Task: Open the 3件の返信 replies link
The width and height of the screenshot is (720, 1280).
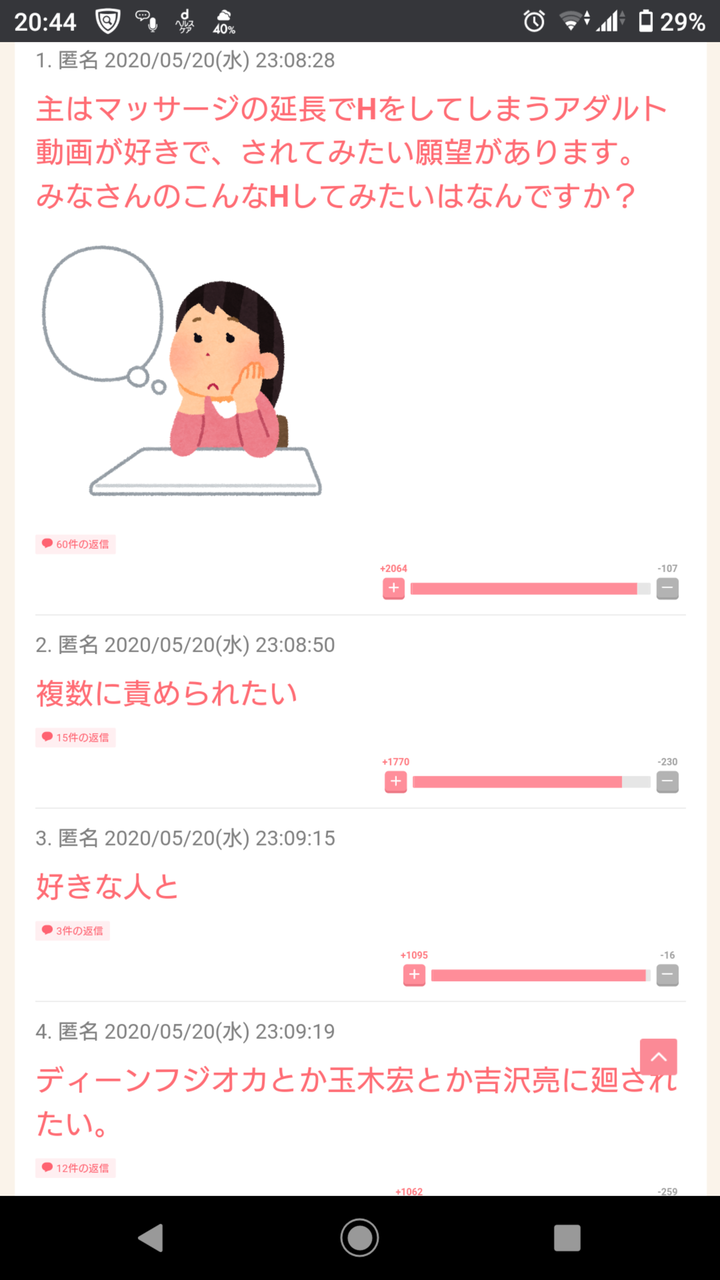Action: [x=72, y=931]
